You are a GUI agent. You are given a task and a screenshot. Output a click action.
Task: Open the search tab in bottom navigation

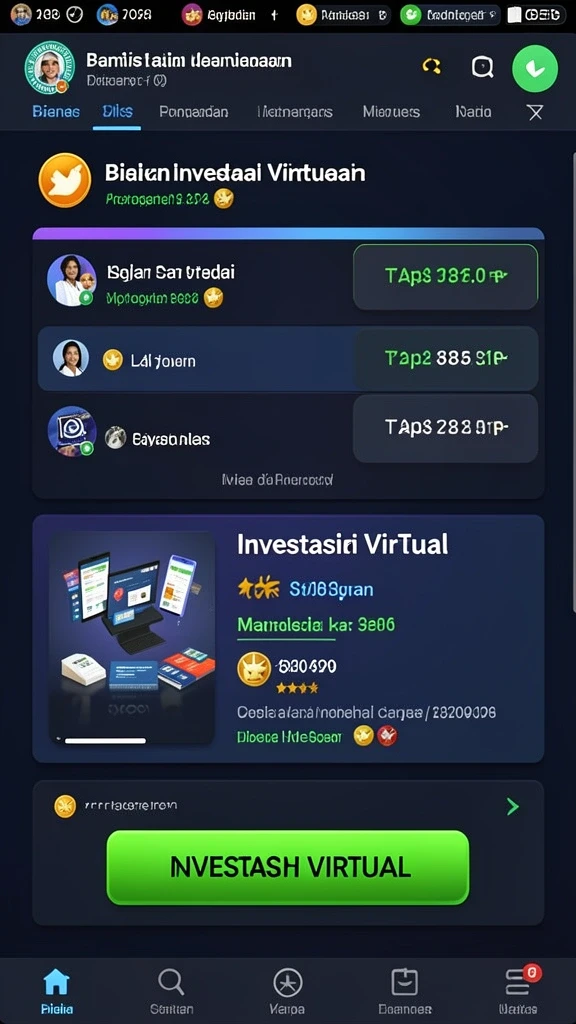tap(171, 991)
